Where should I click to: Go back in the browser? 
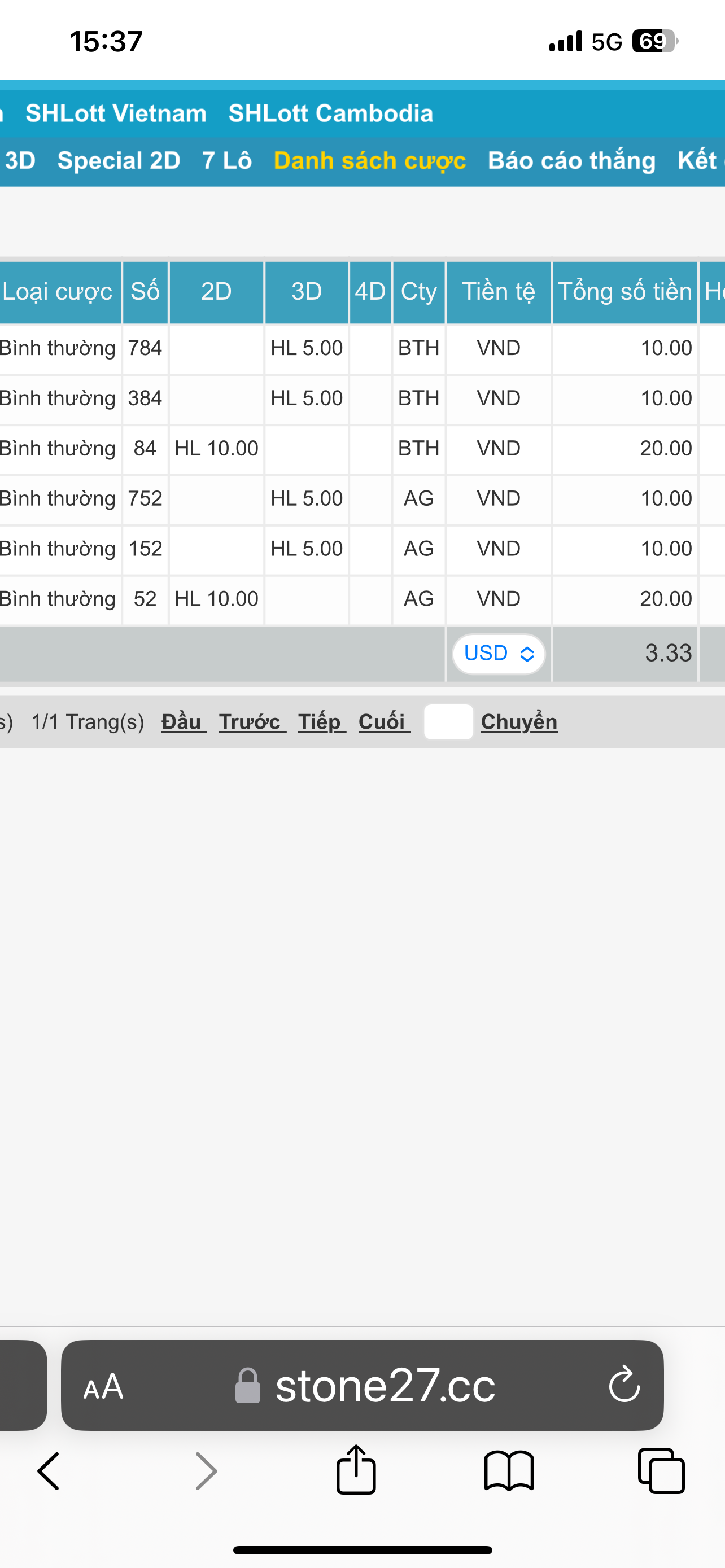[49, 1471]
